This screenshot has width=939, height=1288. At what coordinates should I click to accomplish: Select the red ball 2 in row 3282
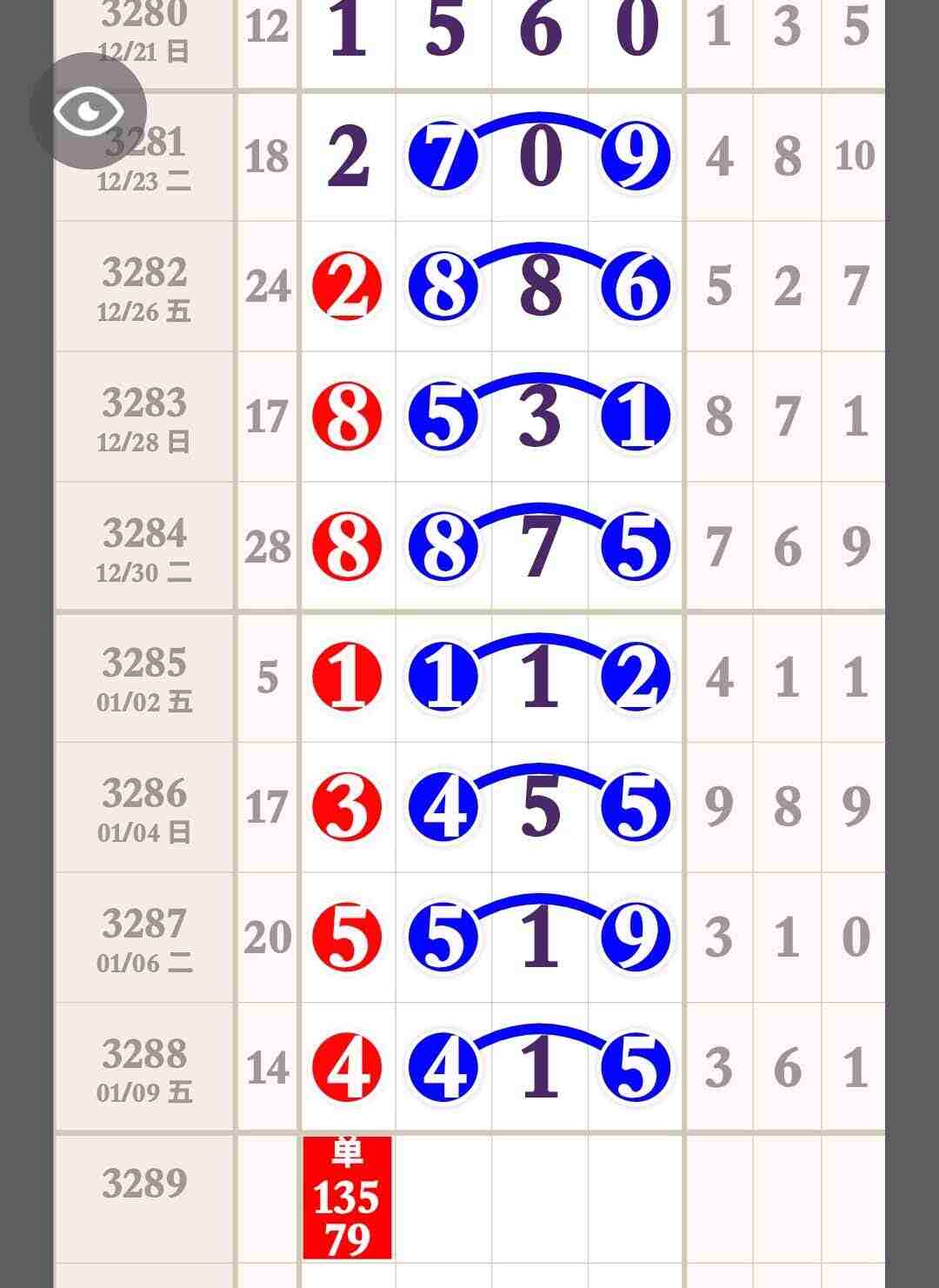[347, 288]
